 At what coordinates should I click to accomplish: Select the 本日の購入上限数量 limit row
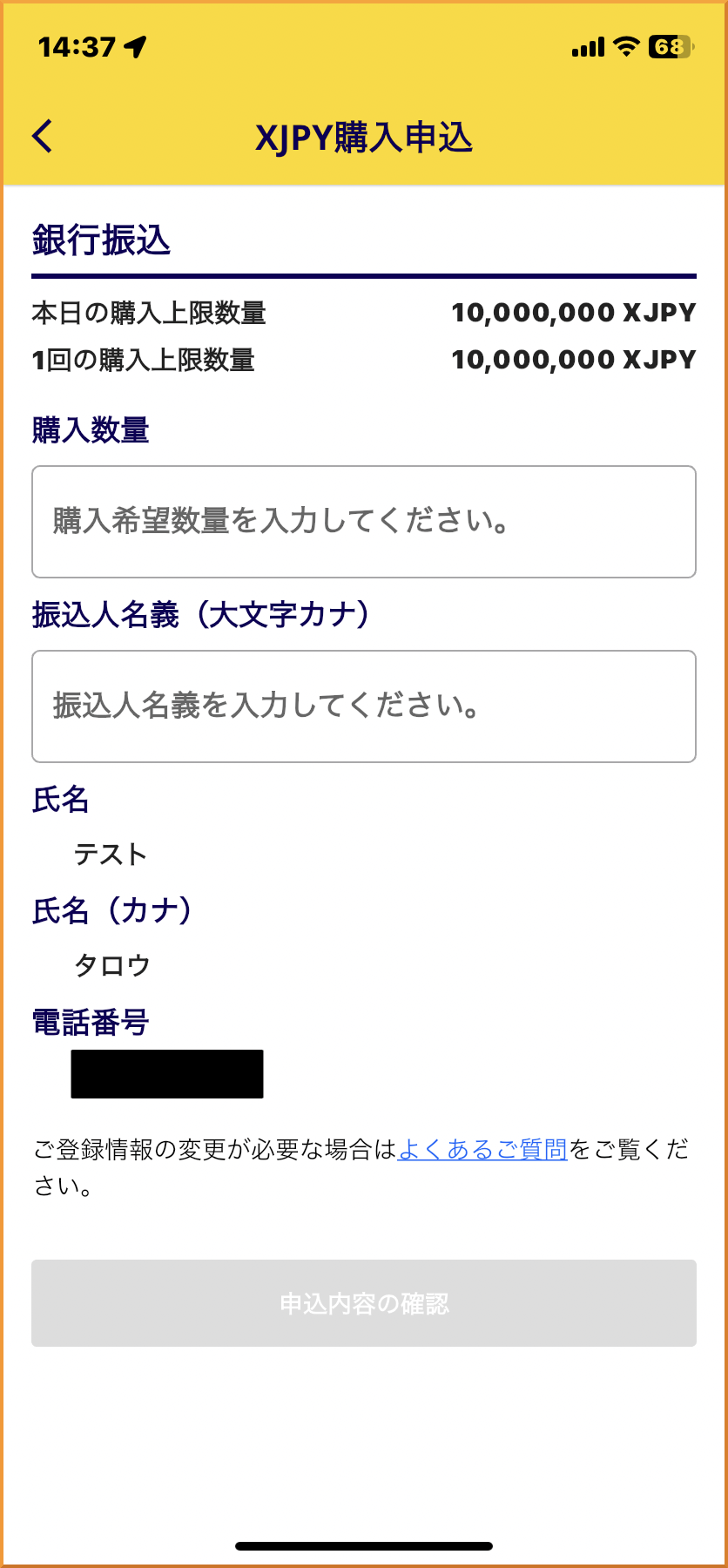click(x=150, y=314)
